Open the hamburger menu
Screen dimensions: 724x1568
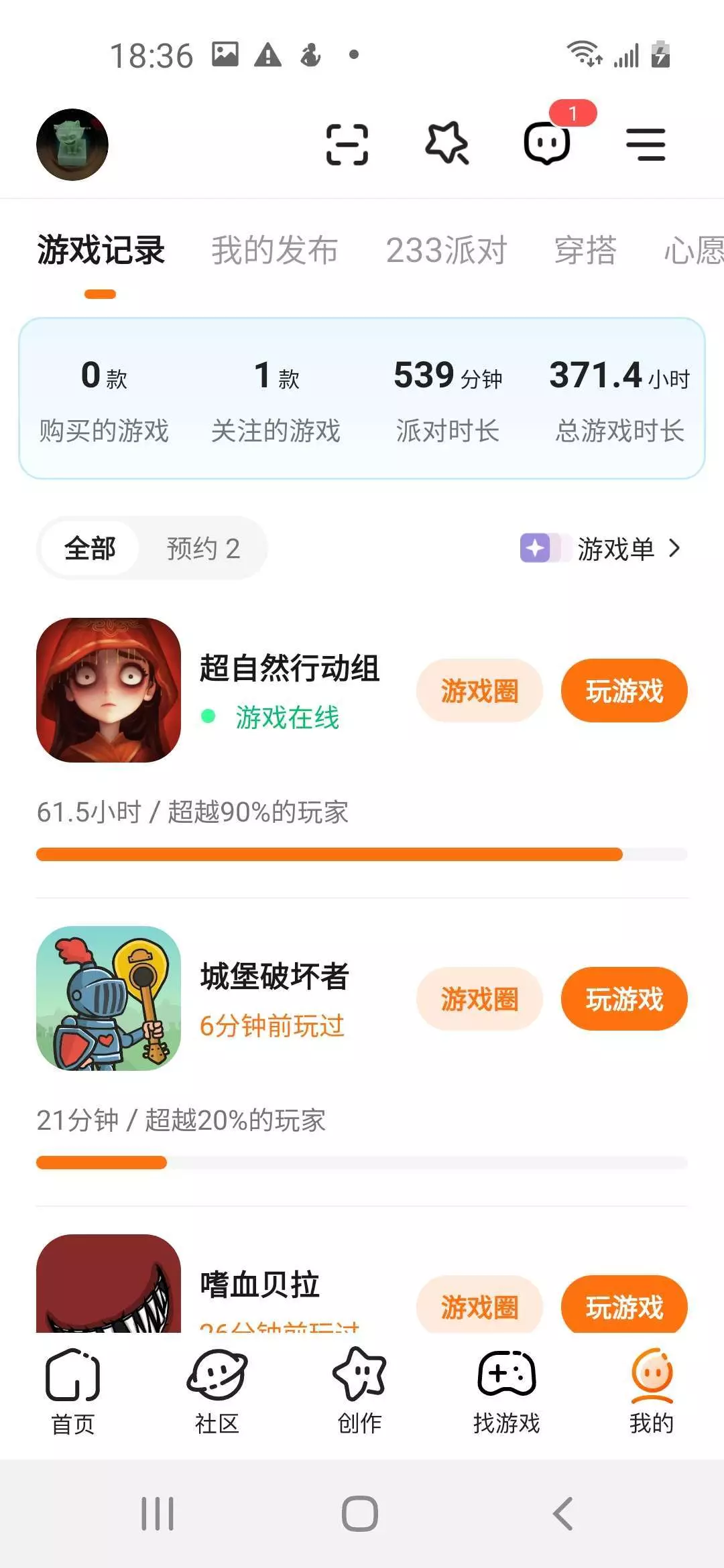coord(646,145)
